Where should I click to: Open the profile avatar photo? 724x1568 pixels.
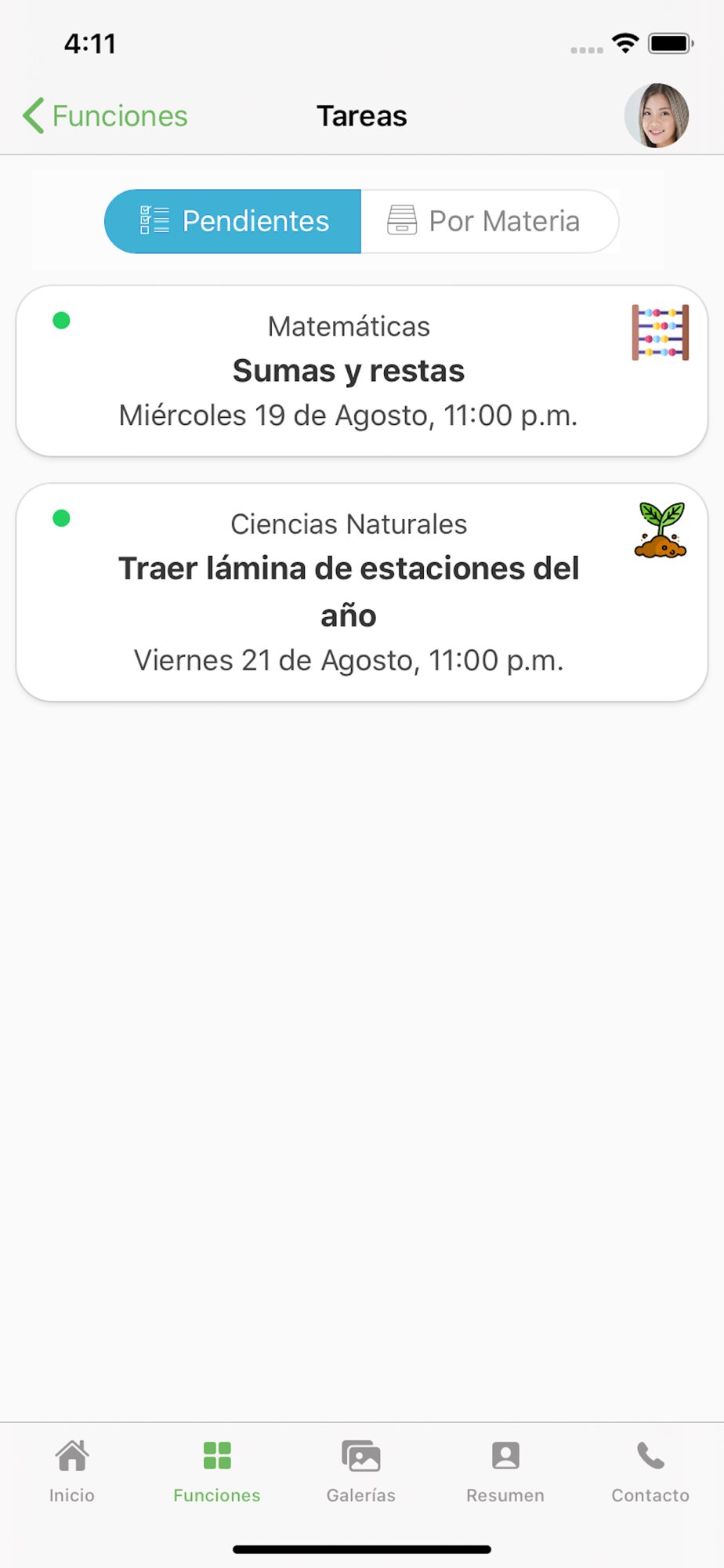pyautogui.click(x=657, y=116)
